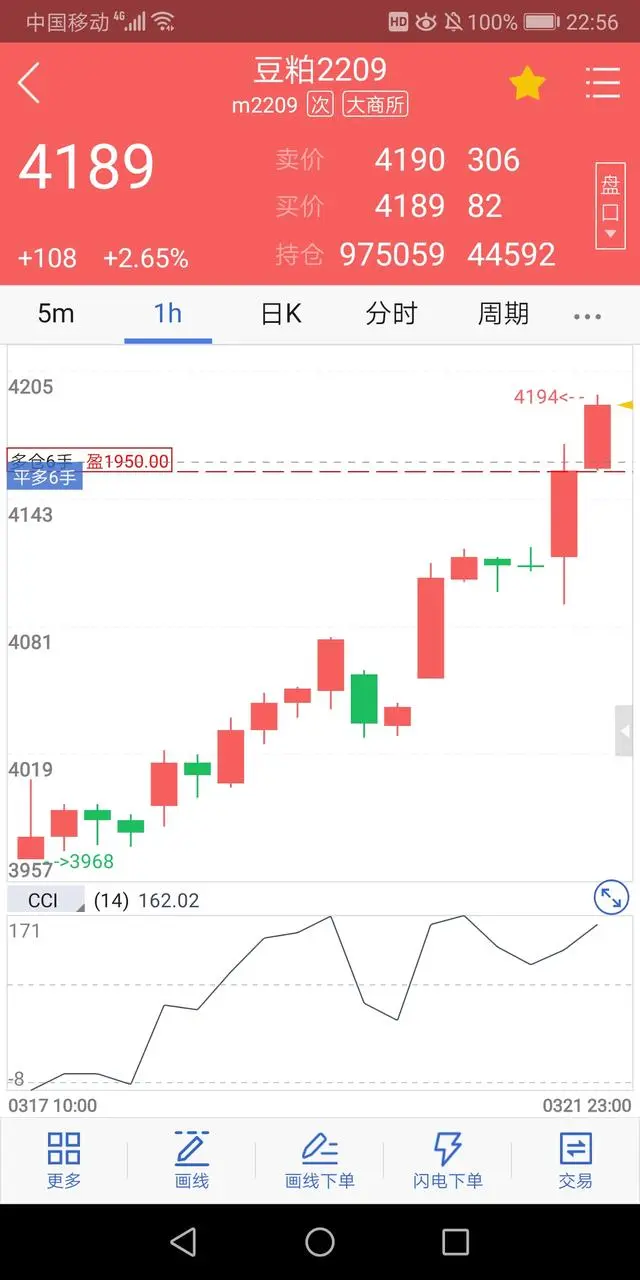Change the CCI indicator selector
The image size is (640, 1280).
(43, 901)
